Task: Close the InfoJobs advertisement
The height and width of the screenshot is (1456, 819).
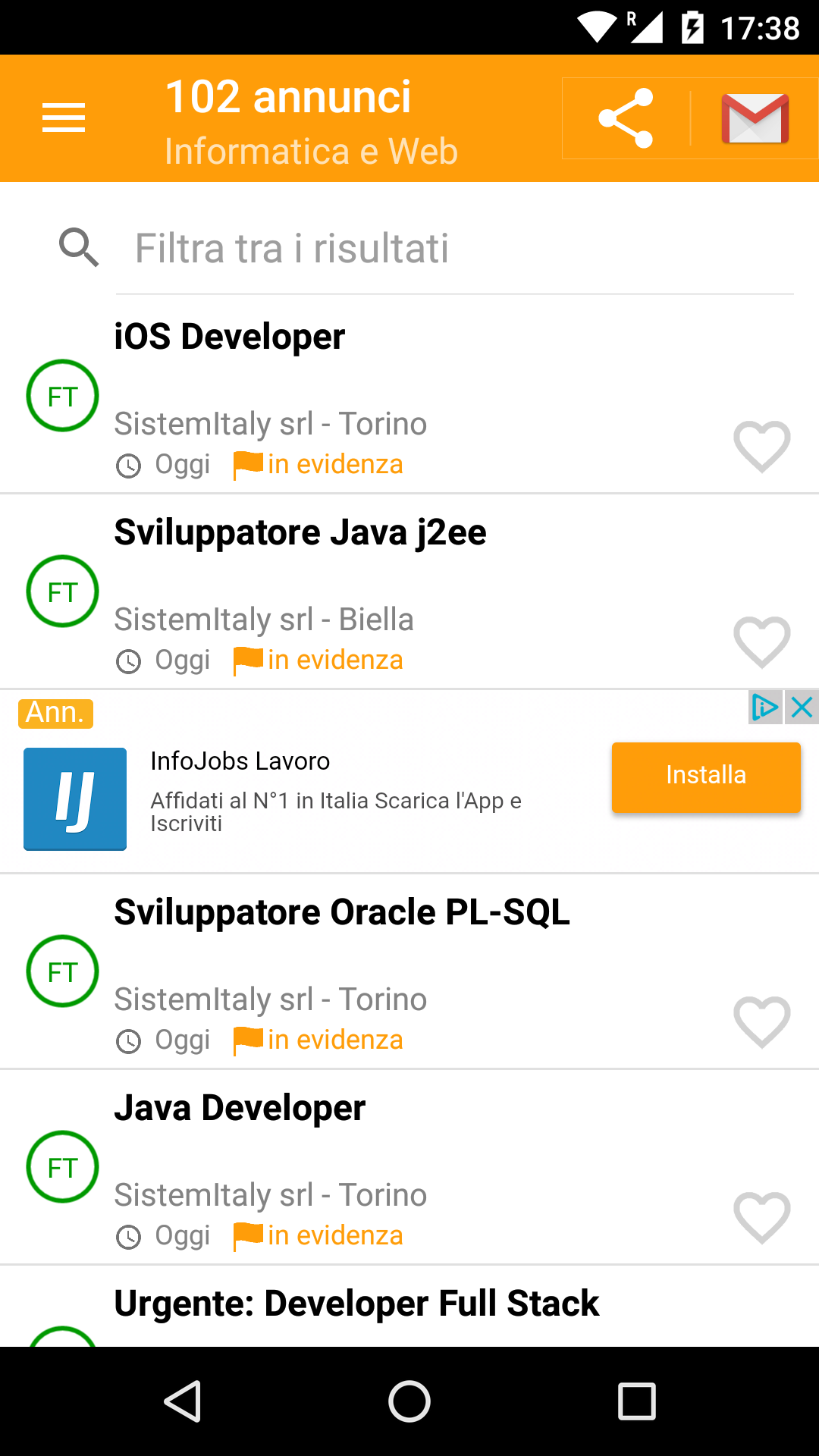Action: tap(802, 708)
